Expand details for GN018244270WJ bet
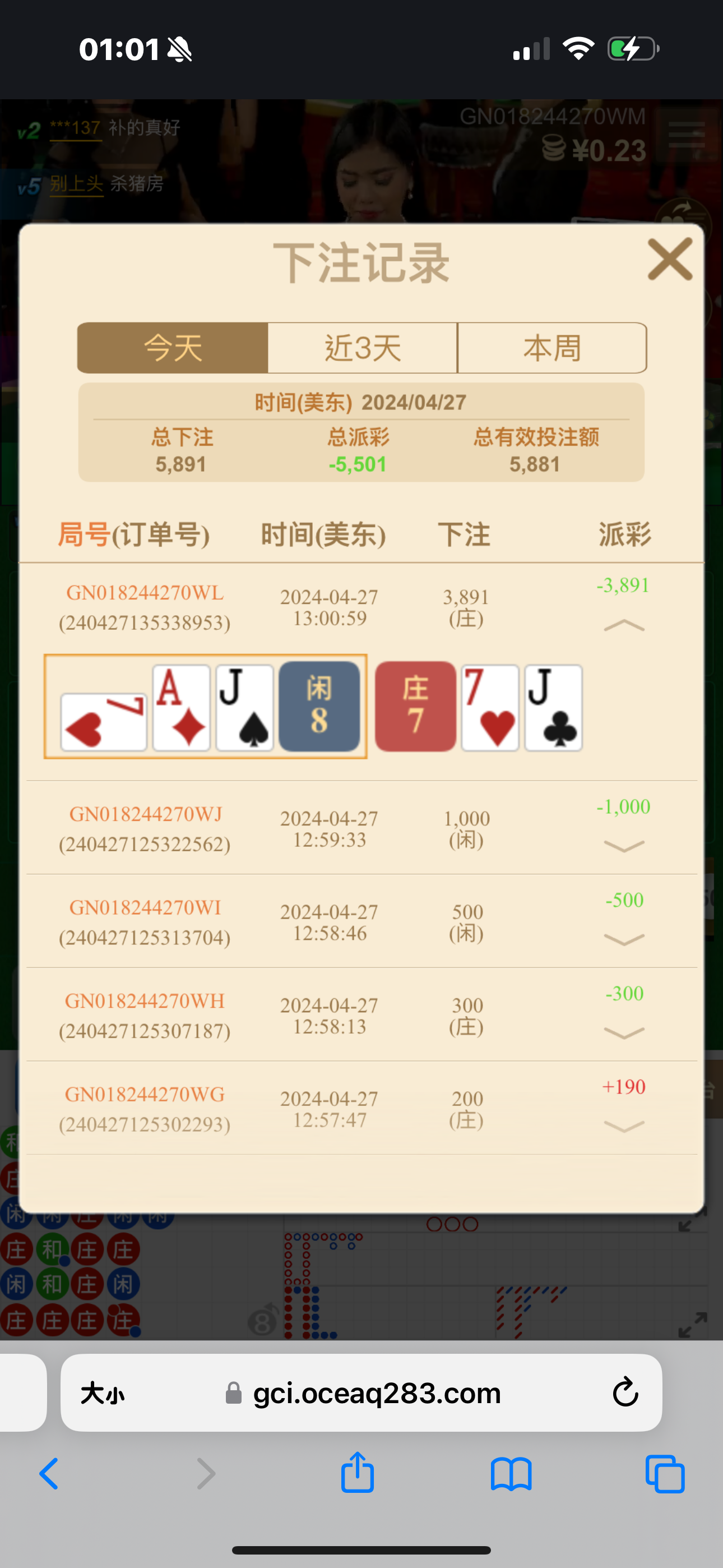This screenshot has height=1568, width=723. (624, 846)
